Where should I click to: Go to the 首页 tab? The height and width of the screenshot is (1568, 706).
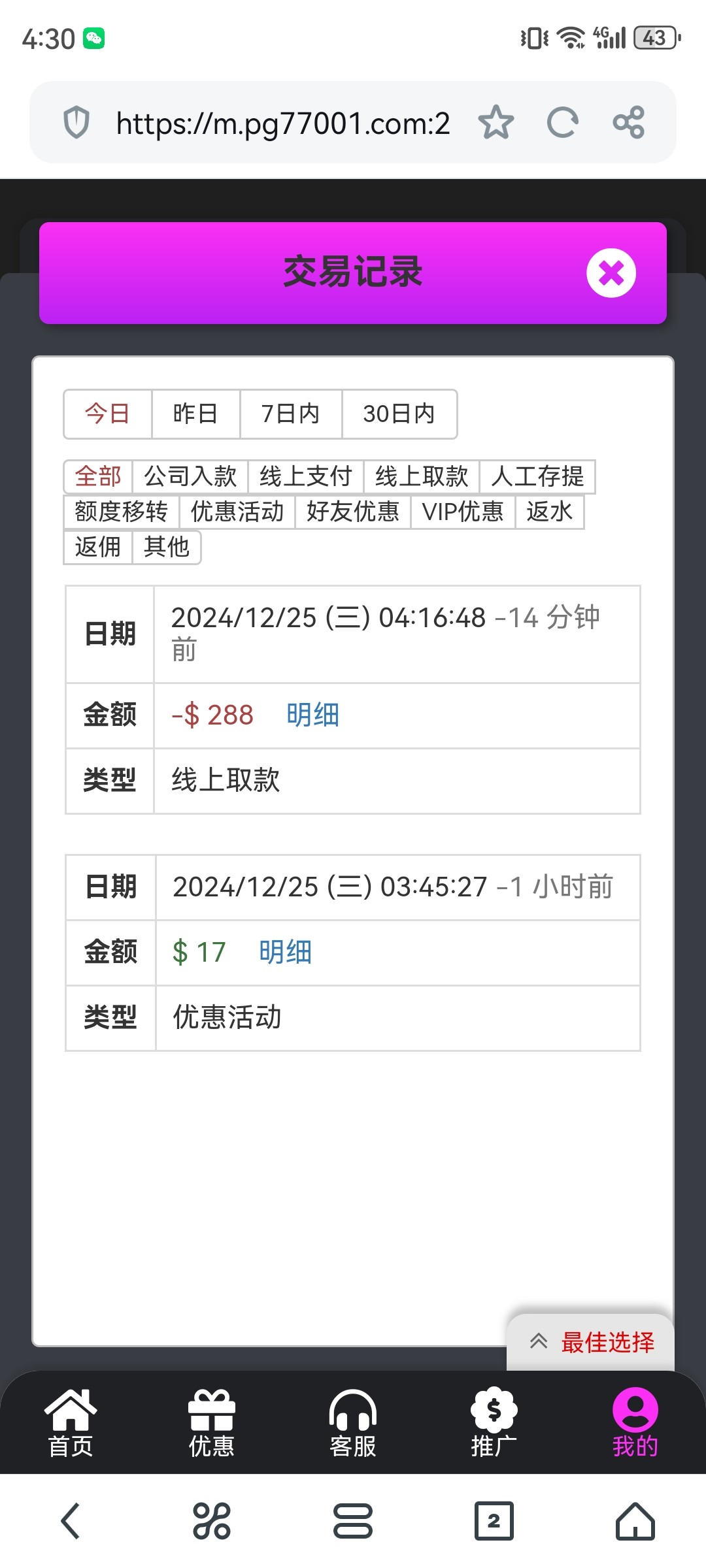coord(71,1423)
